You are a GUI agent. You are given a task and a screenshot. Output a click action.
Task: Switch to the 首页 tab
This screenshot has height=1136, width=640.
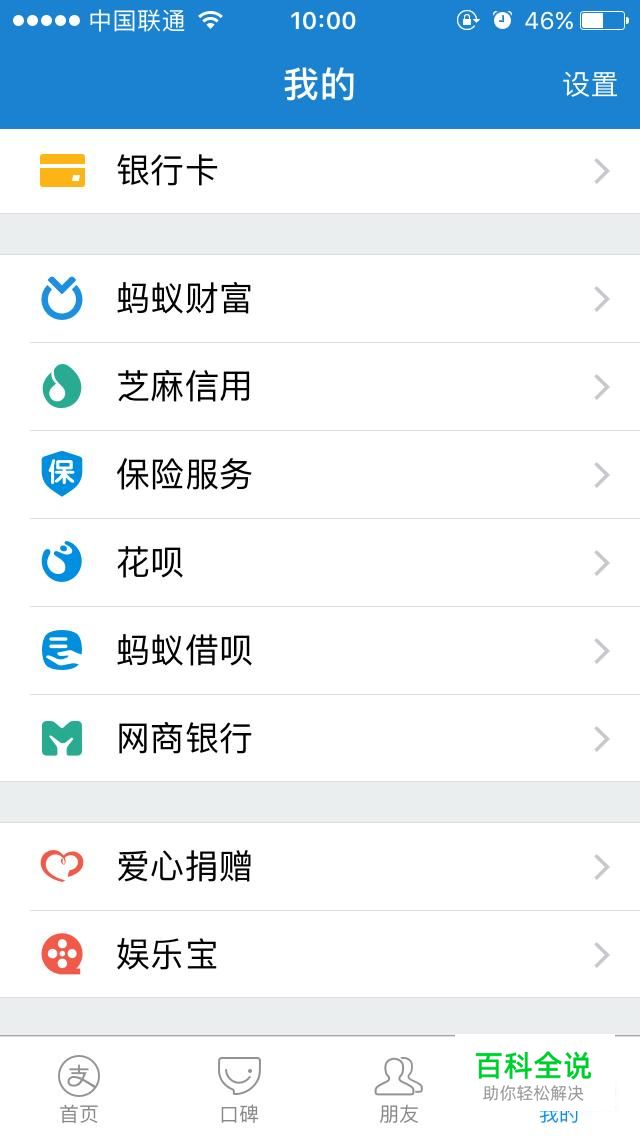(79, 1088)
